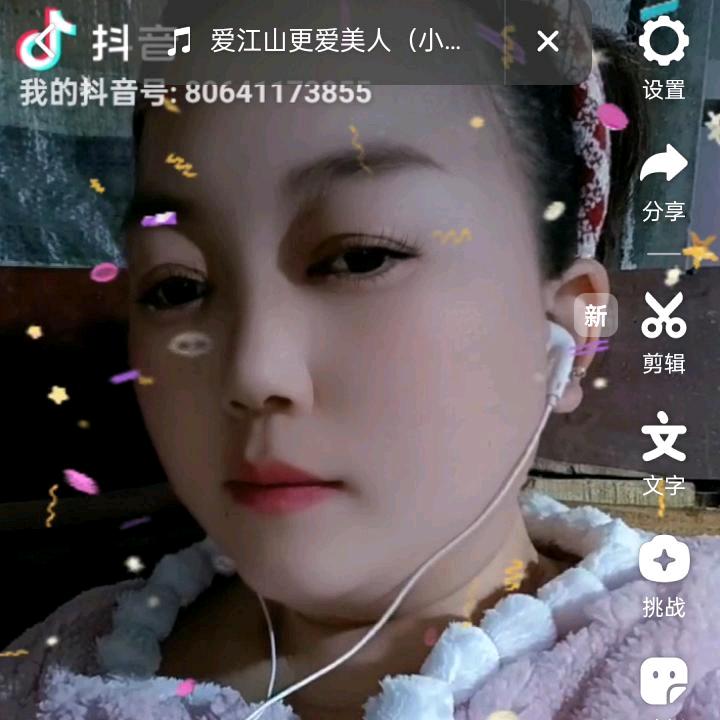This screenshot has height=720, width=720.
Task: Remove the selected music with the X
Action: pos(547,42)
